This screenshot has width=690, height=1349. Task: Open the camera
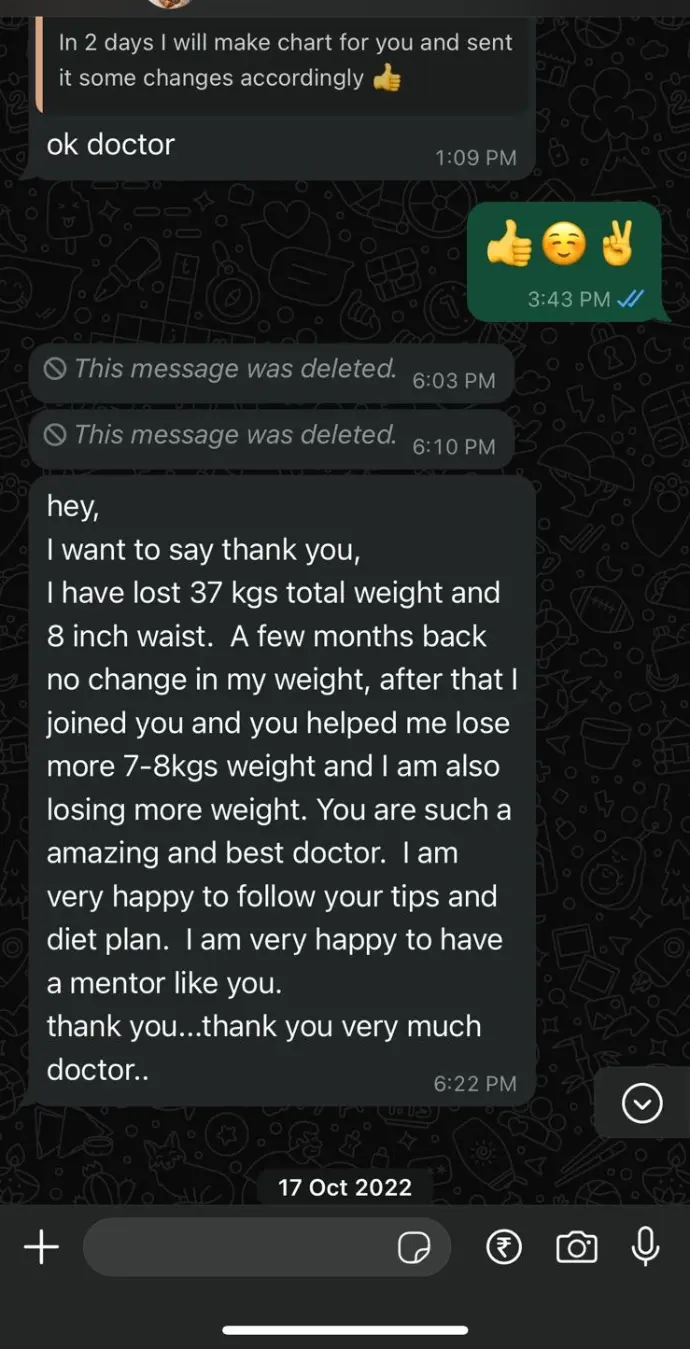pos(576,1247)
